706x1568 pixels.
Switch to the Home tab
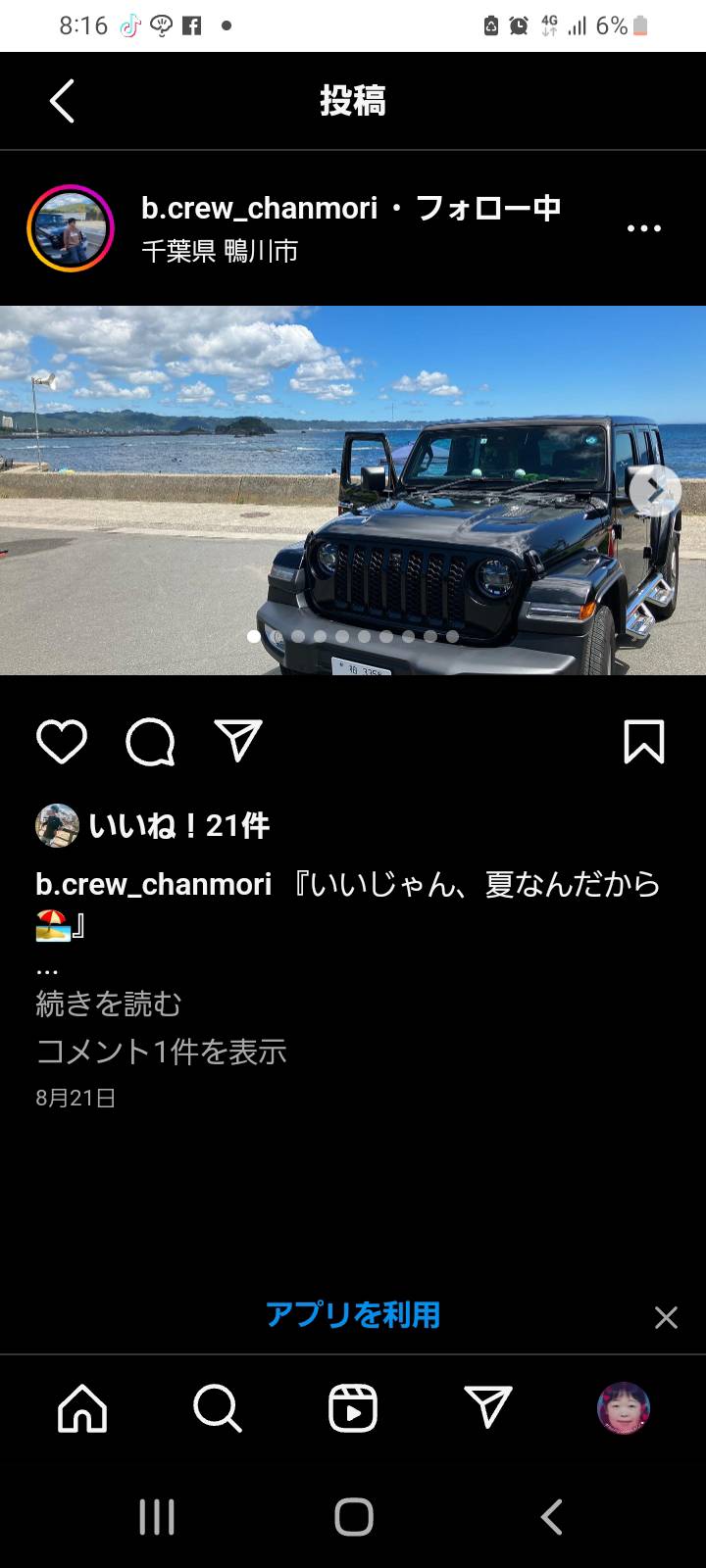click(x=82, y=1409)
